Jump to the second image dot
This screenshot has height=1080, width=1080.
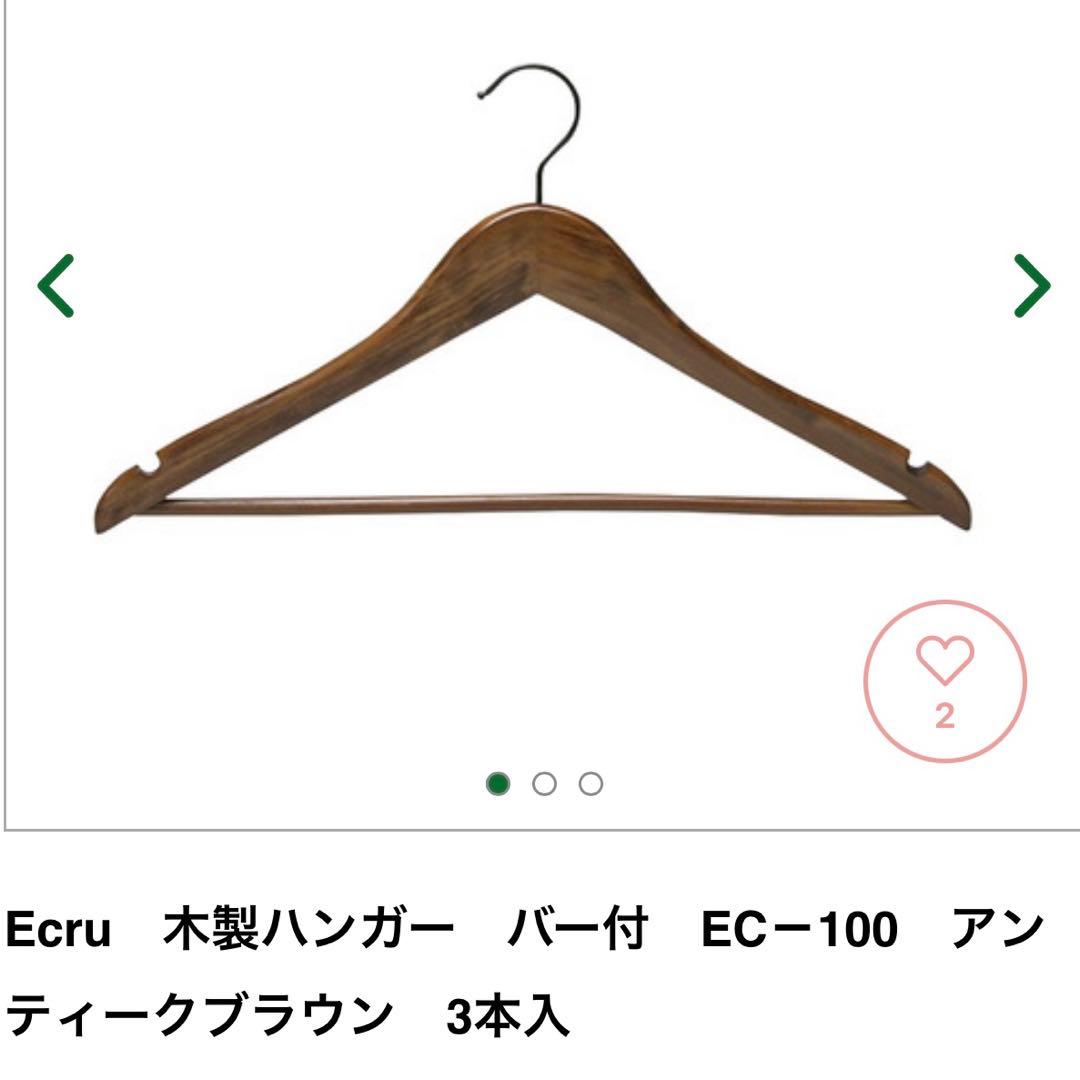point(544,783)
